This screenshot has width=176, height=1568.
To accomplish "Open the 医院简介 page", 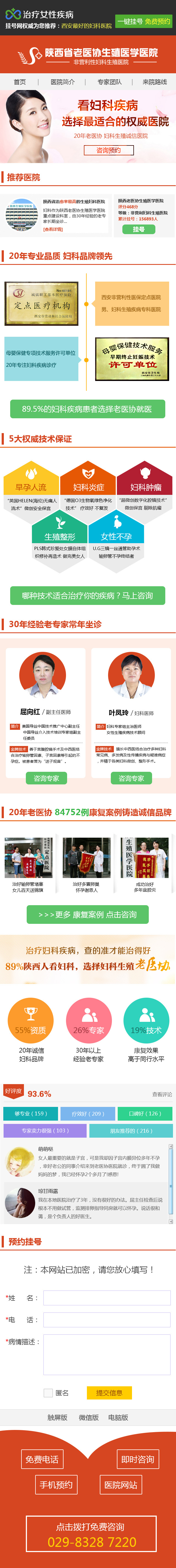I will click(x=62, y=82).
